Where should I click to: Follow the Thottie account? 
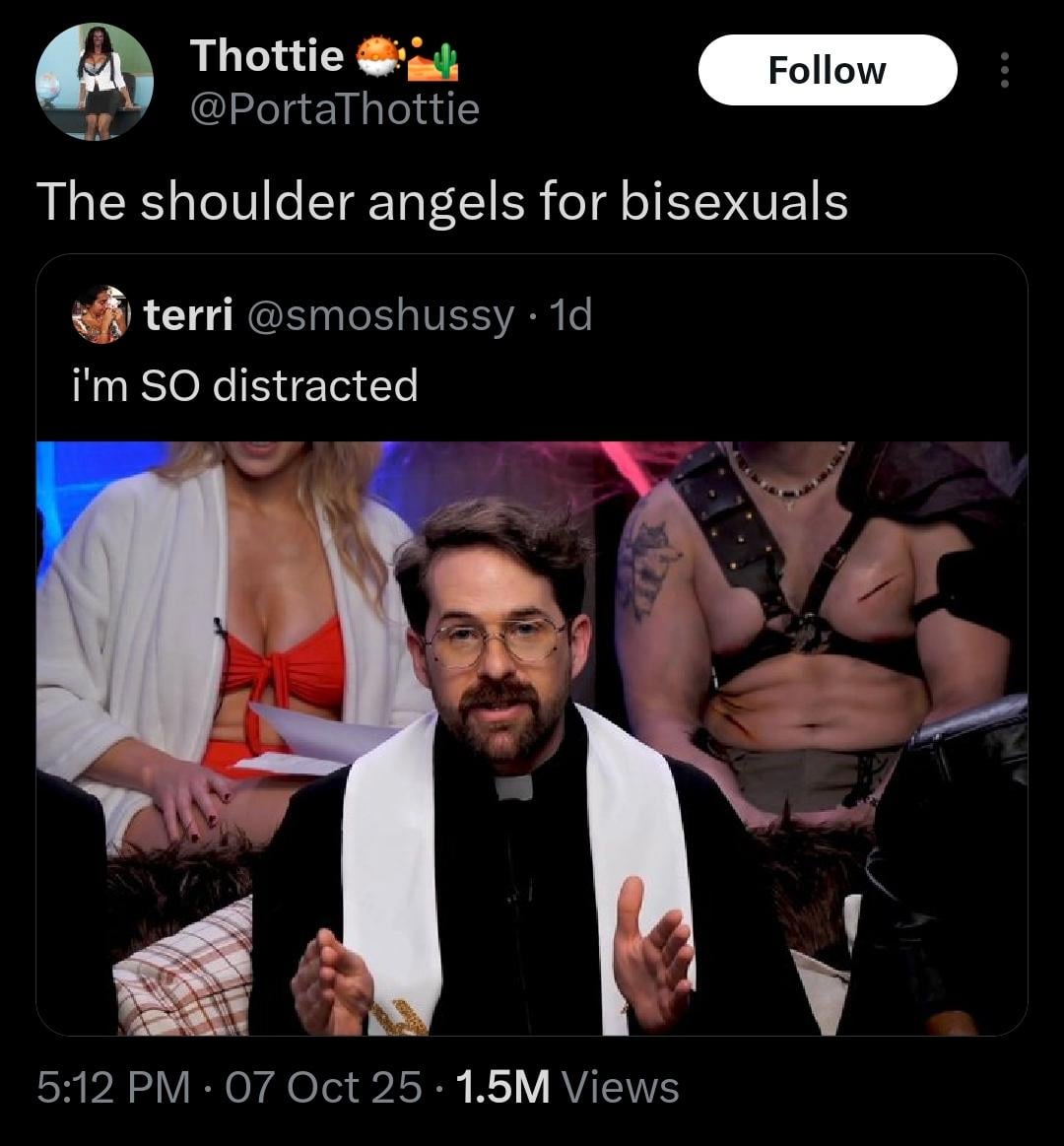coord(827,70)
